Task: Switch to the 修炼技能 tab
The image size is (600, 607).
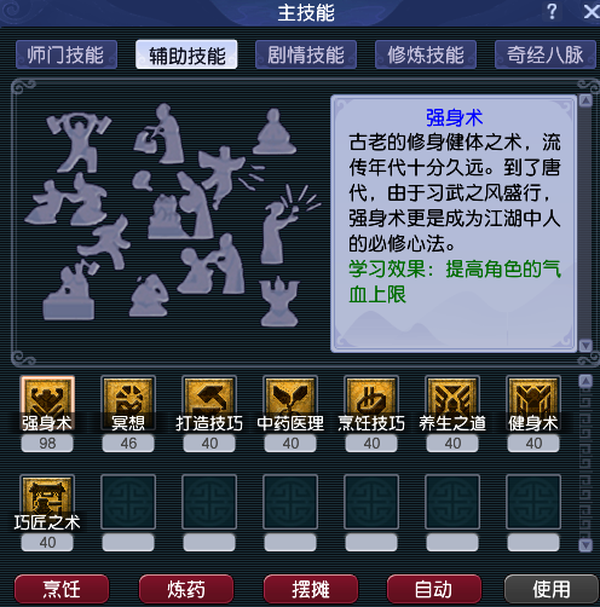Action: pos(425,54)
